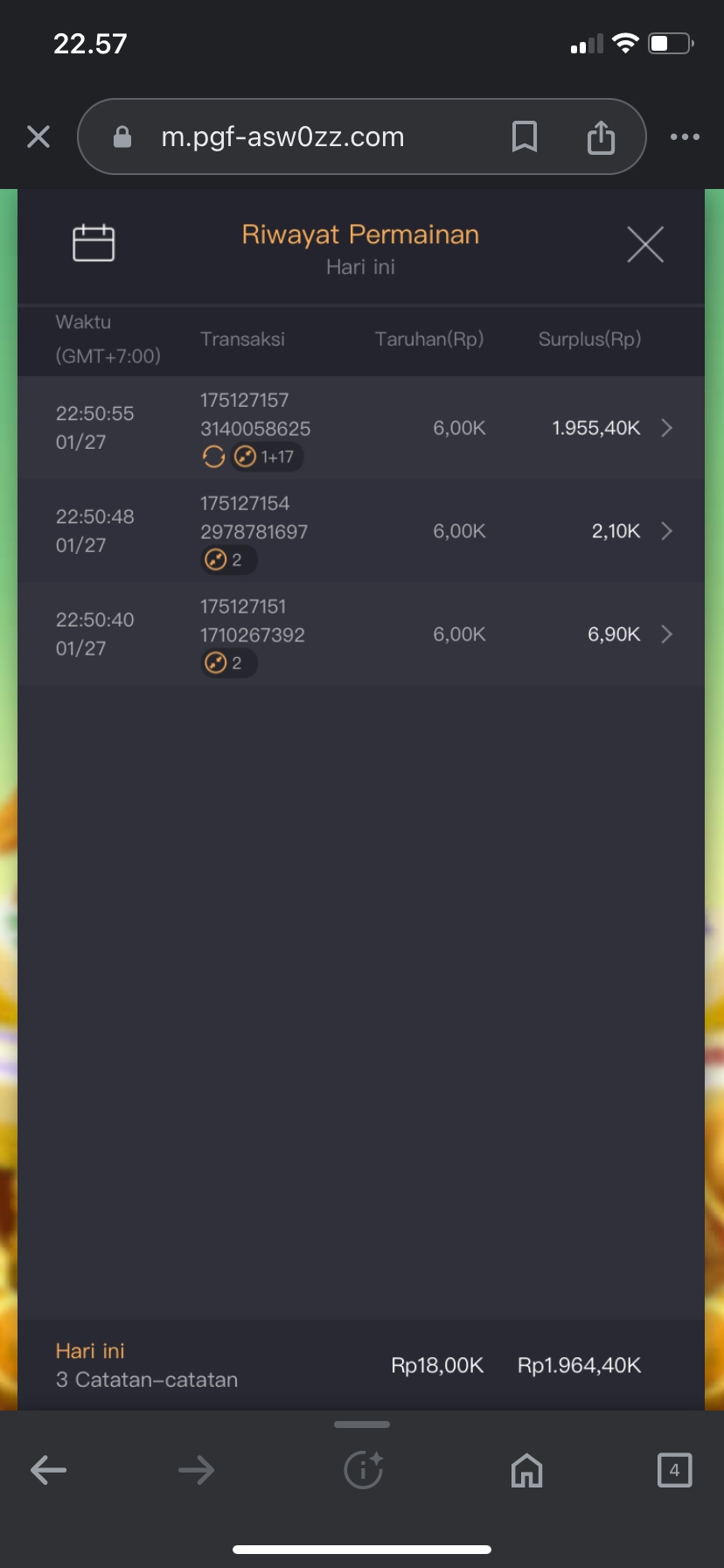Open the AI page info button
The height and width of the screenshot is (1568, 724).
(363, 1470)
